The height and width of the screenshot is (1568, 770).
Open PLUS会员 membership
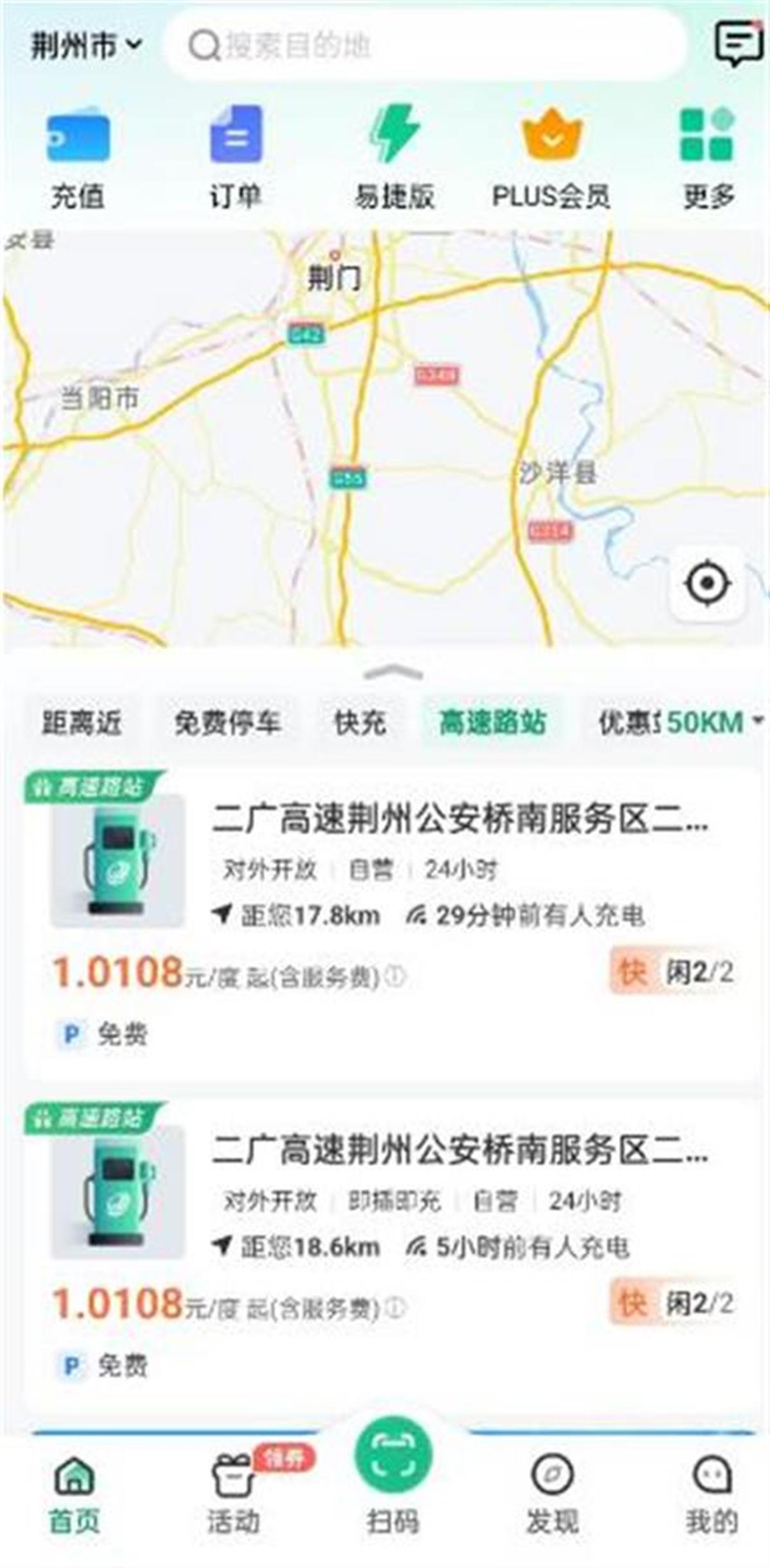point(551,159)
